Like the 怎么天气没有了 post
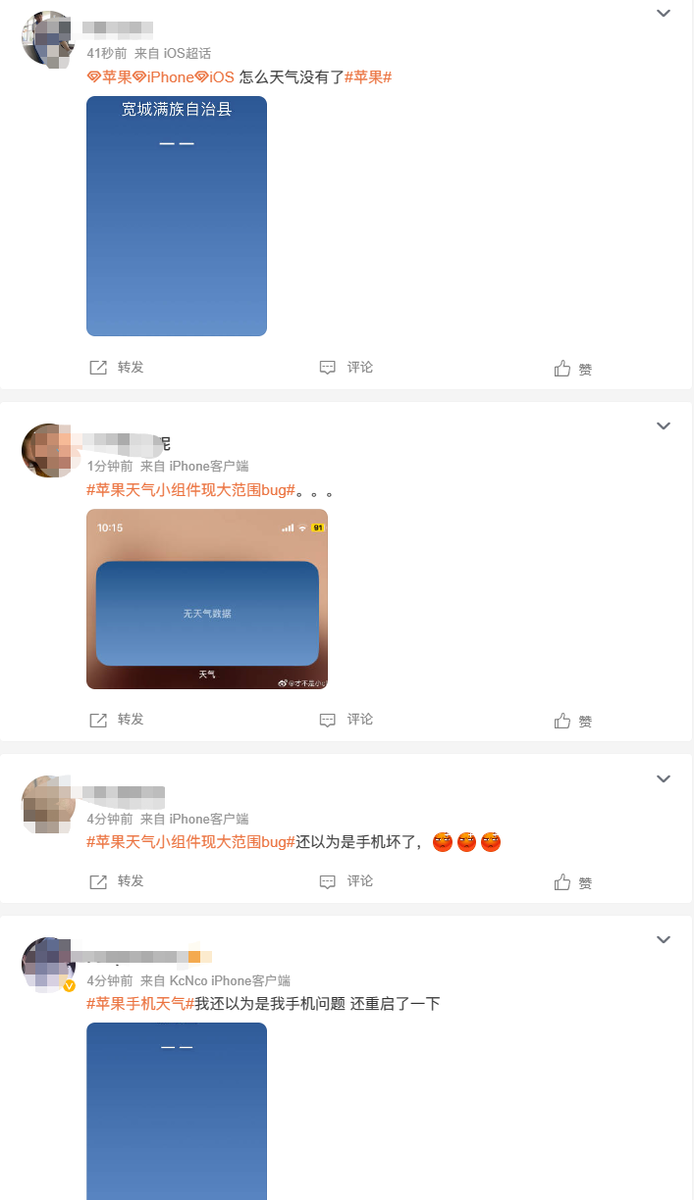This screenshot has width=694, height=1200. (x=573, y=368)
